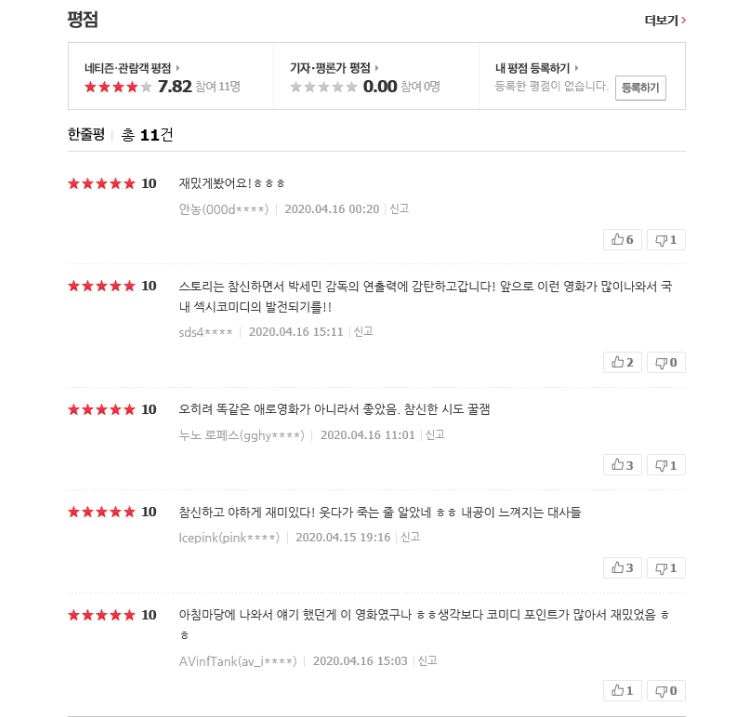The width and height of the screenshot is (753, 717).
Task: Dislike the review by sds4****
Action: (666, 362)
